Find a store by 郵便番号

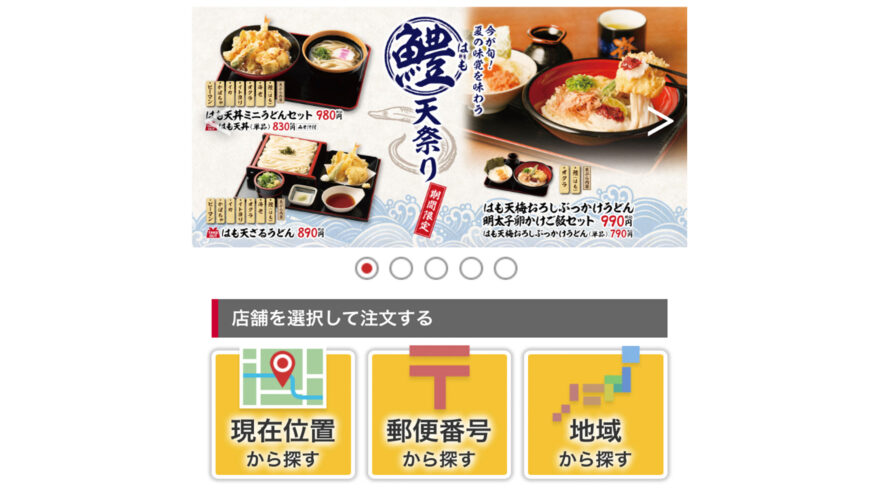pyautogui.click(x=439, y=413)
